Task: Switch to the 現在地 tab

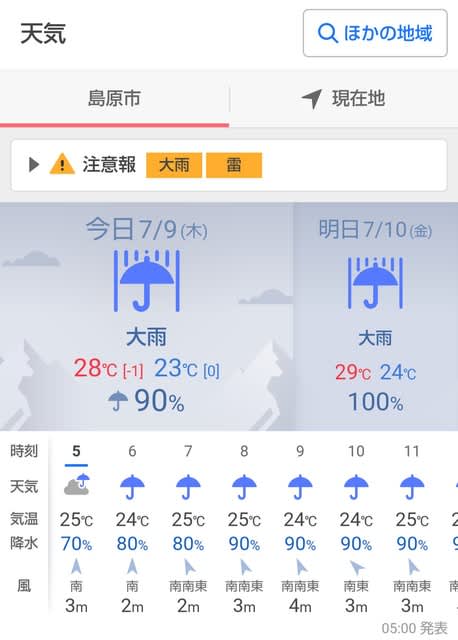Action: pyautogui.click(x=344, y=99)
